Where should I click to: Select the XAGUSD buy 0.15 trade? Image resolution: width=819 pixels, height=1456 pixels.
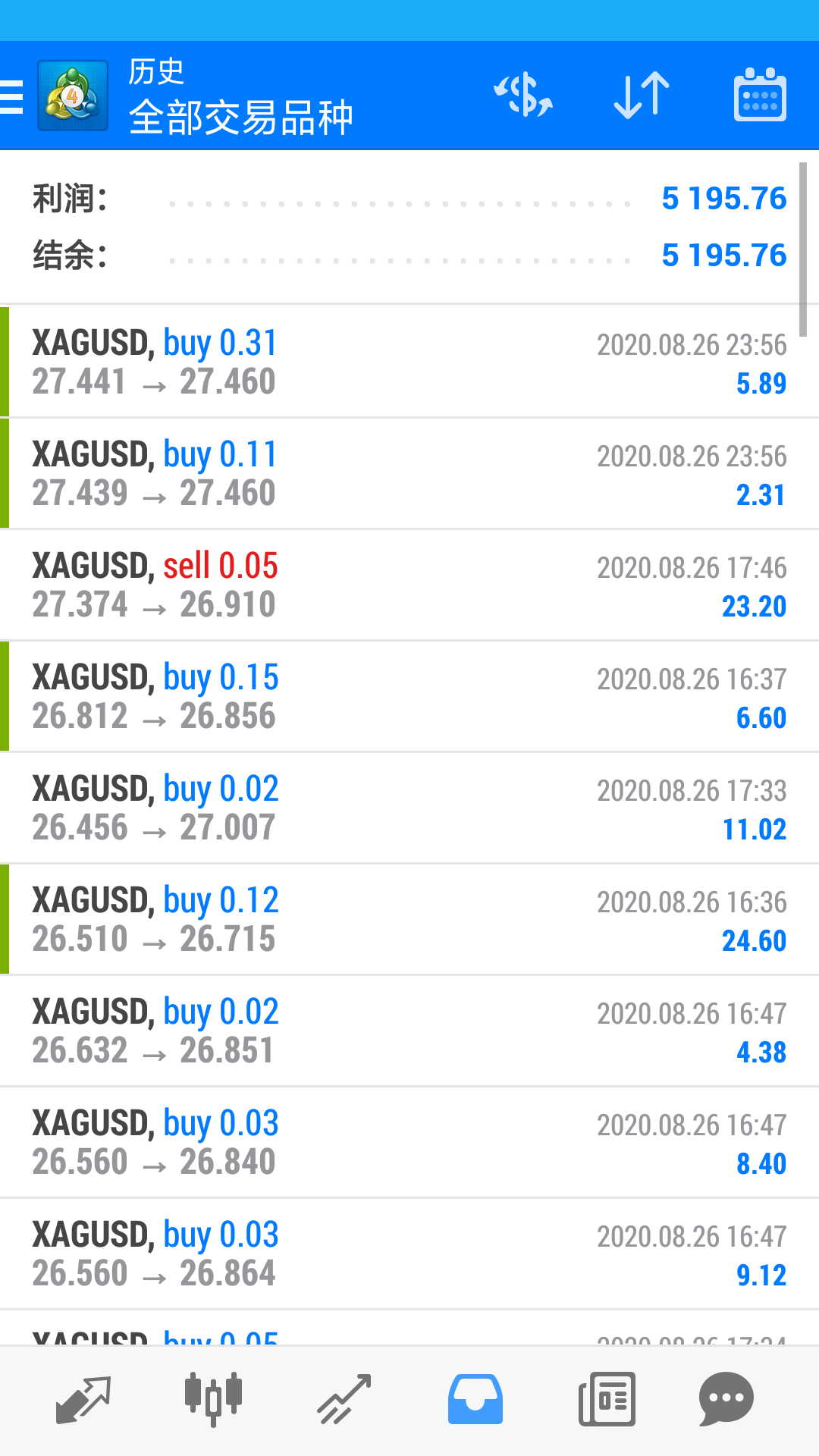(x=409, y=696)
